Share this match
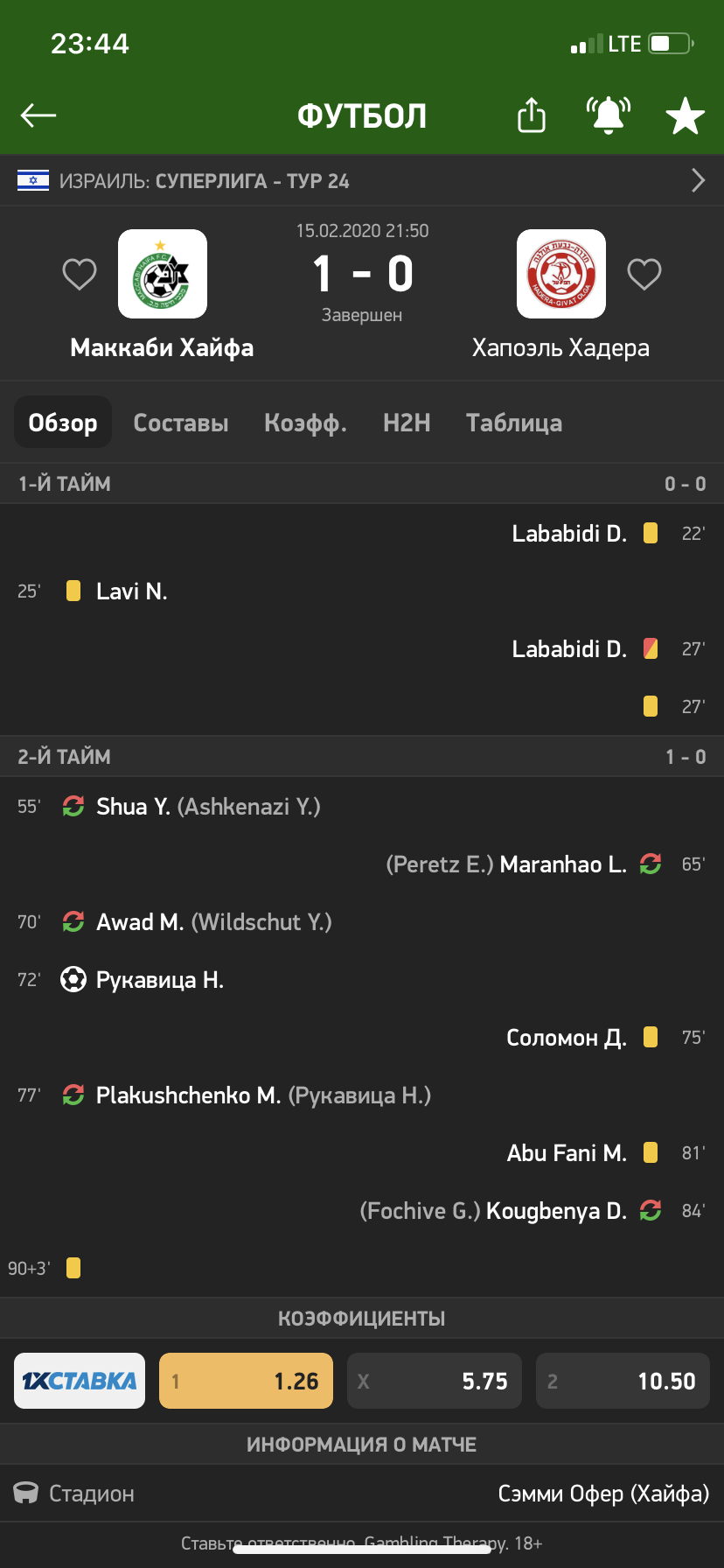This screenshot has width=724, height=1568. point(532,115)
